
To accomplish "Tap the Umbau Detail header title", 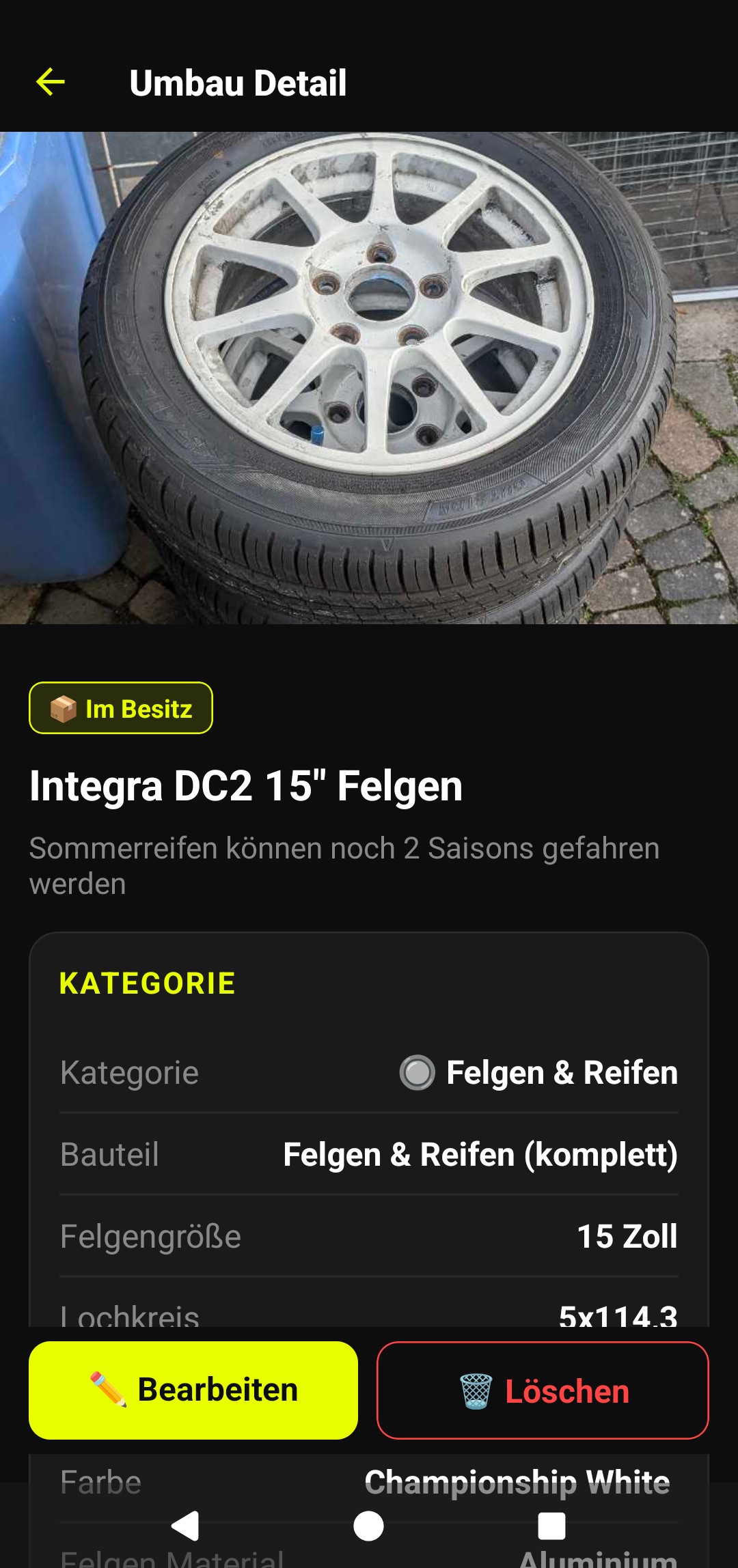I will [x=238, y=83].
